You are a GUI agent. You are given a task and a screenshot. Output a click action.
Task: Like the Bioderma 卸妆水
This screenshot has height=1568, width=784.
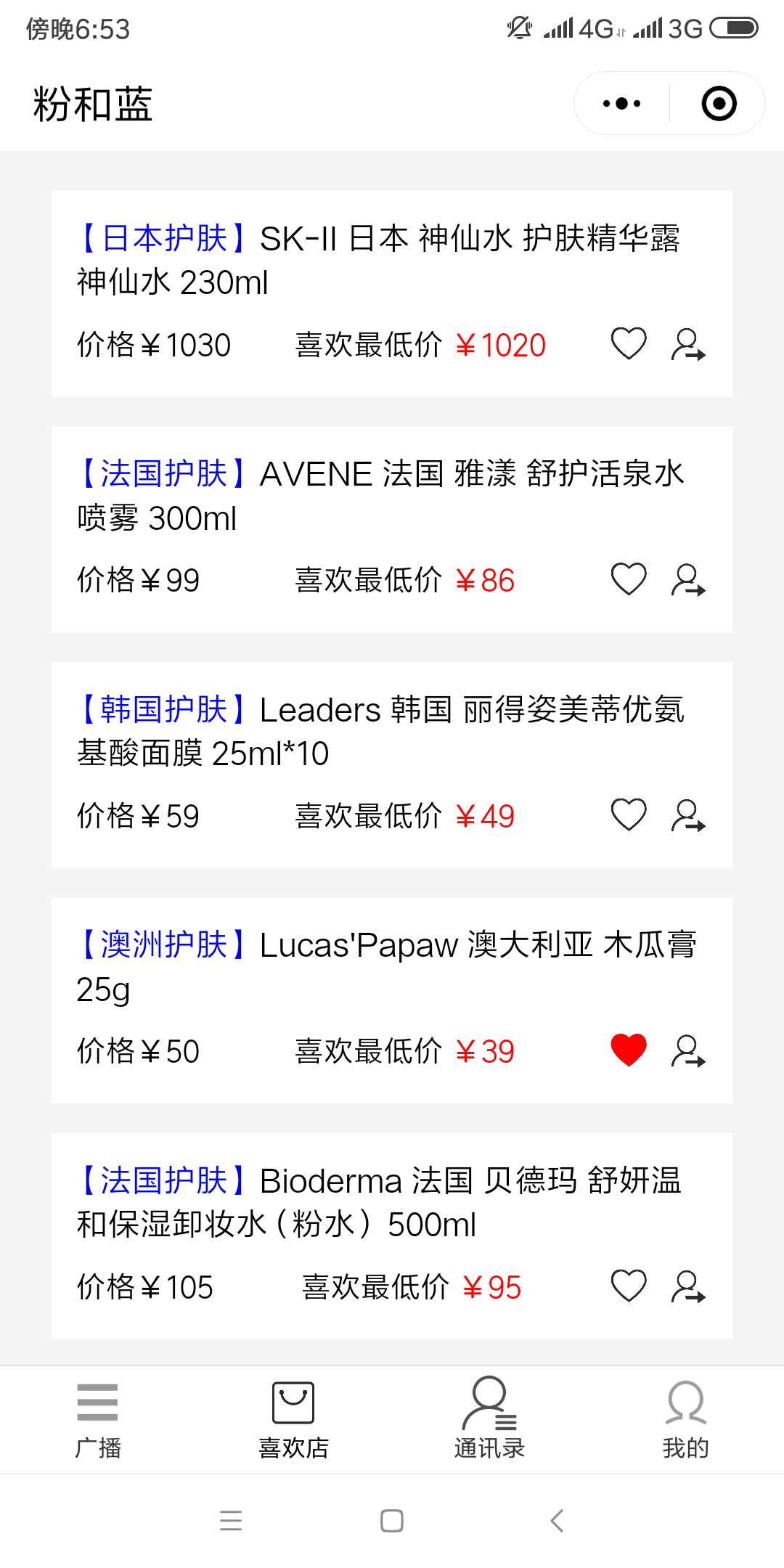point(629,1286)
